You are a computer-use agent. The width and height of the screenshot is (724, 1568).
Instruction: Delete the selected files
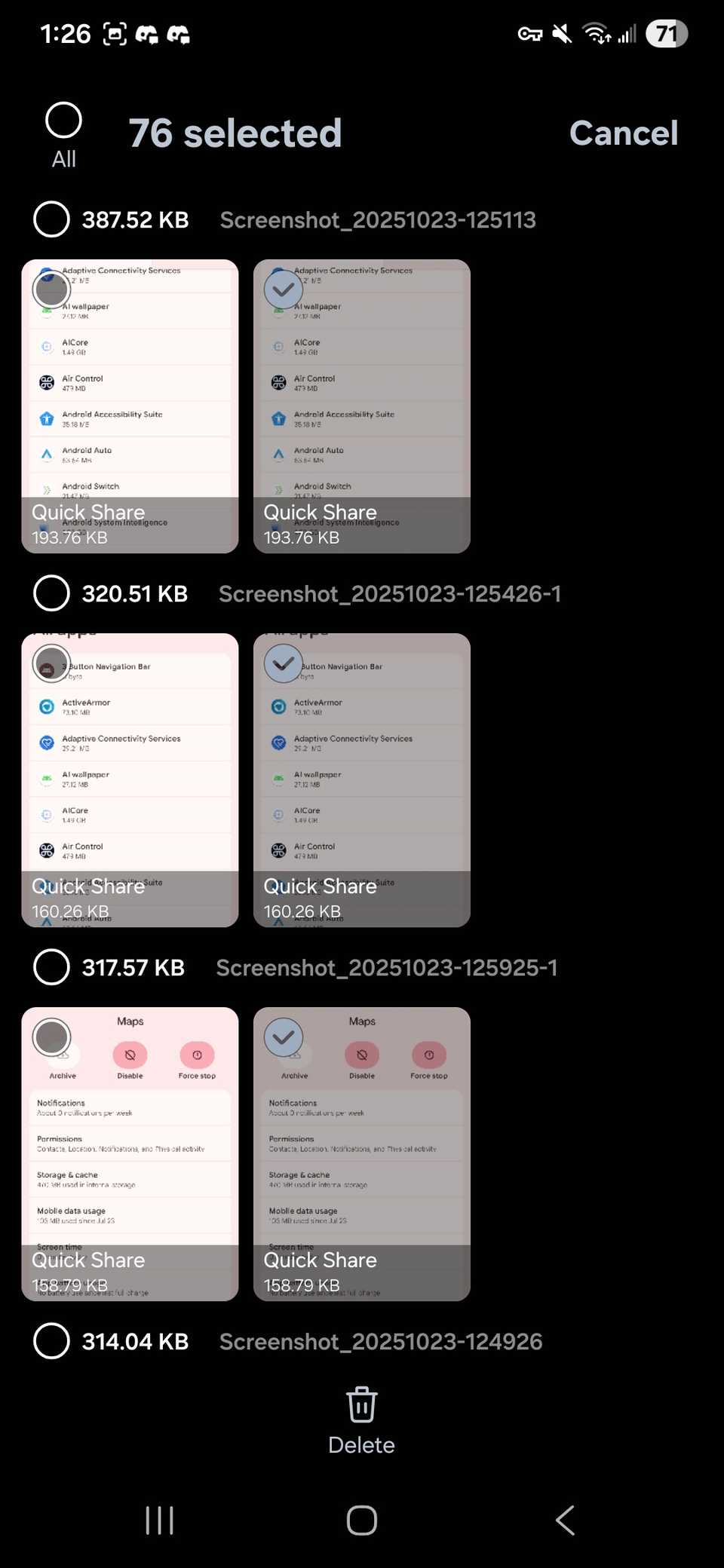tap(361, 1419)
